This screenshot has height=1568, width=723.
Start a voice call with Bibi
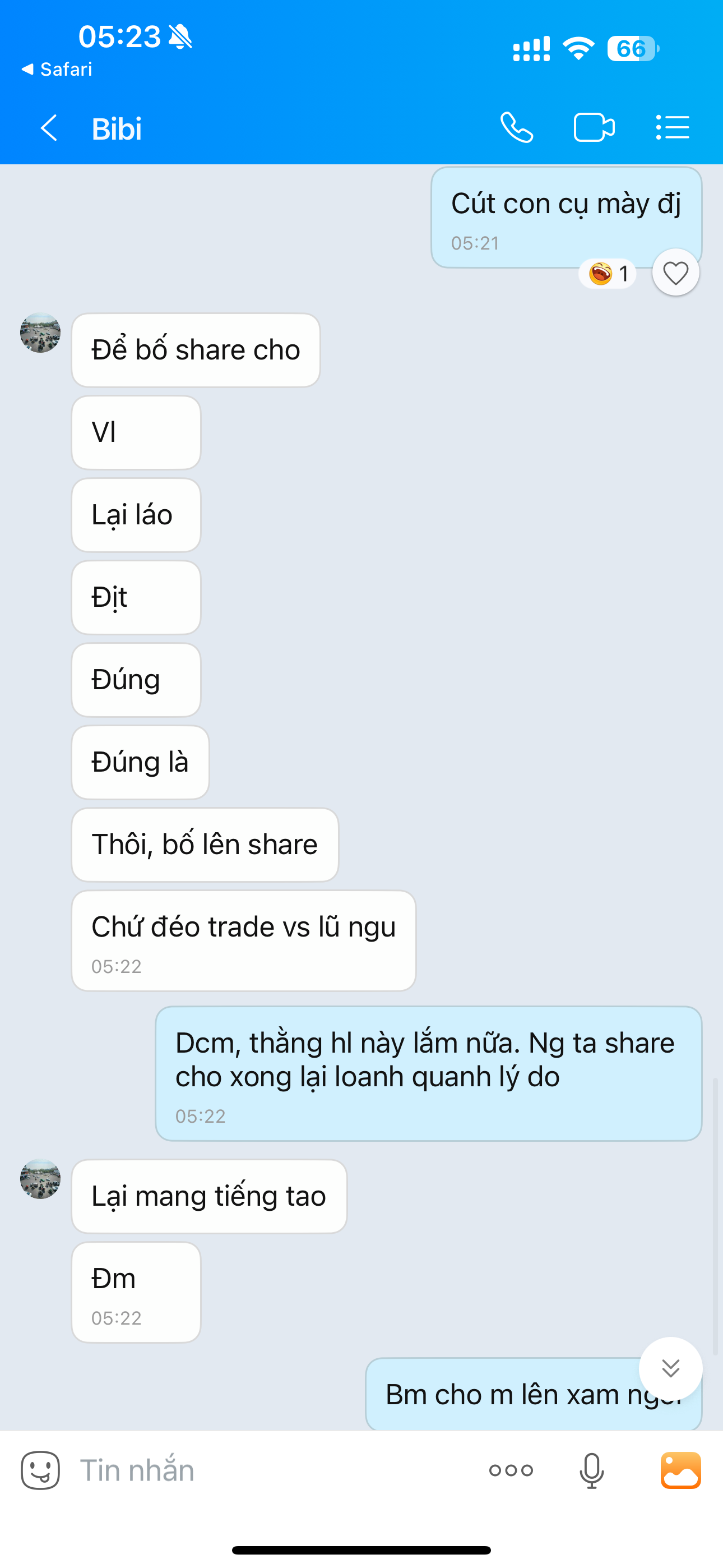[x=517, y=128]
